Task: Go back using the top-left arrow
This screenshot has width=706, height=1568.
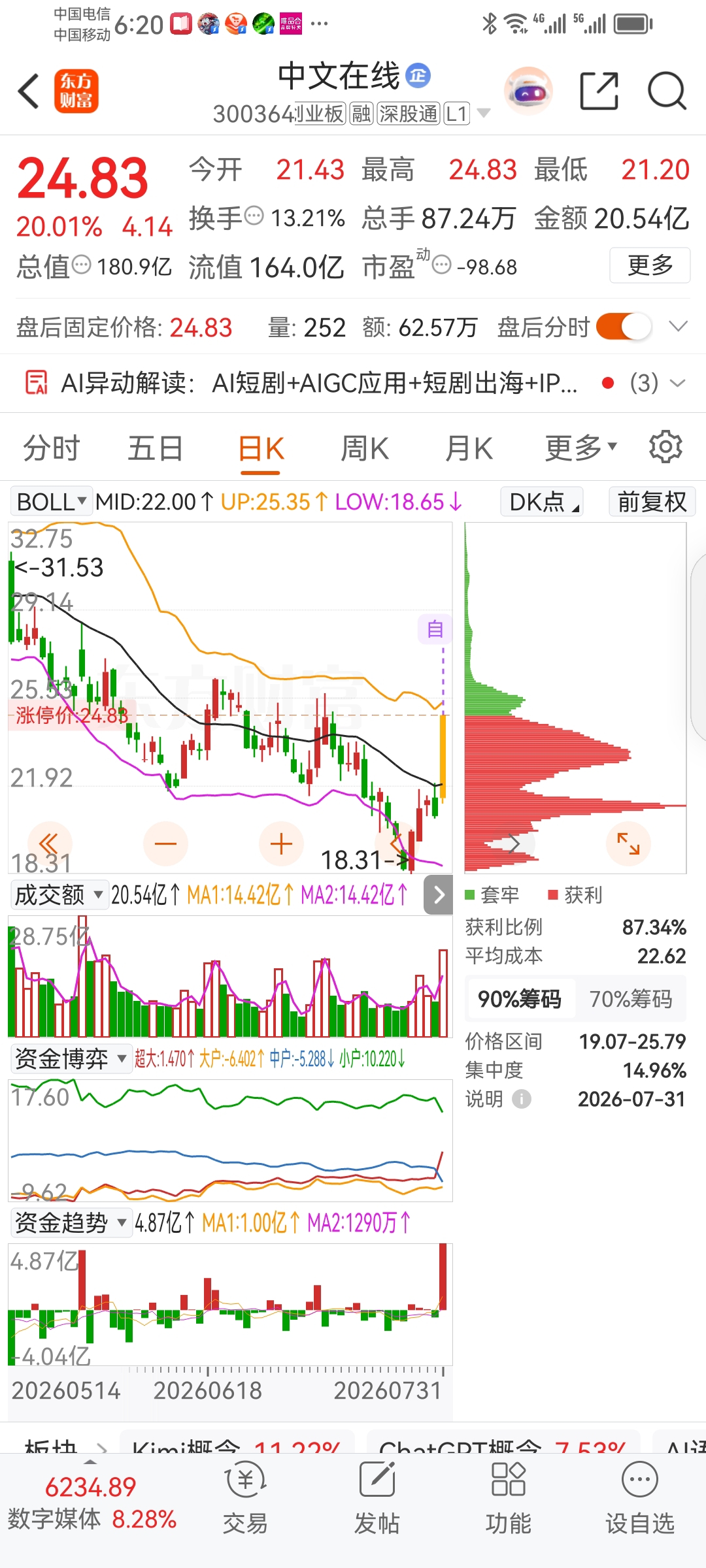Action: (29, 91)
